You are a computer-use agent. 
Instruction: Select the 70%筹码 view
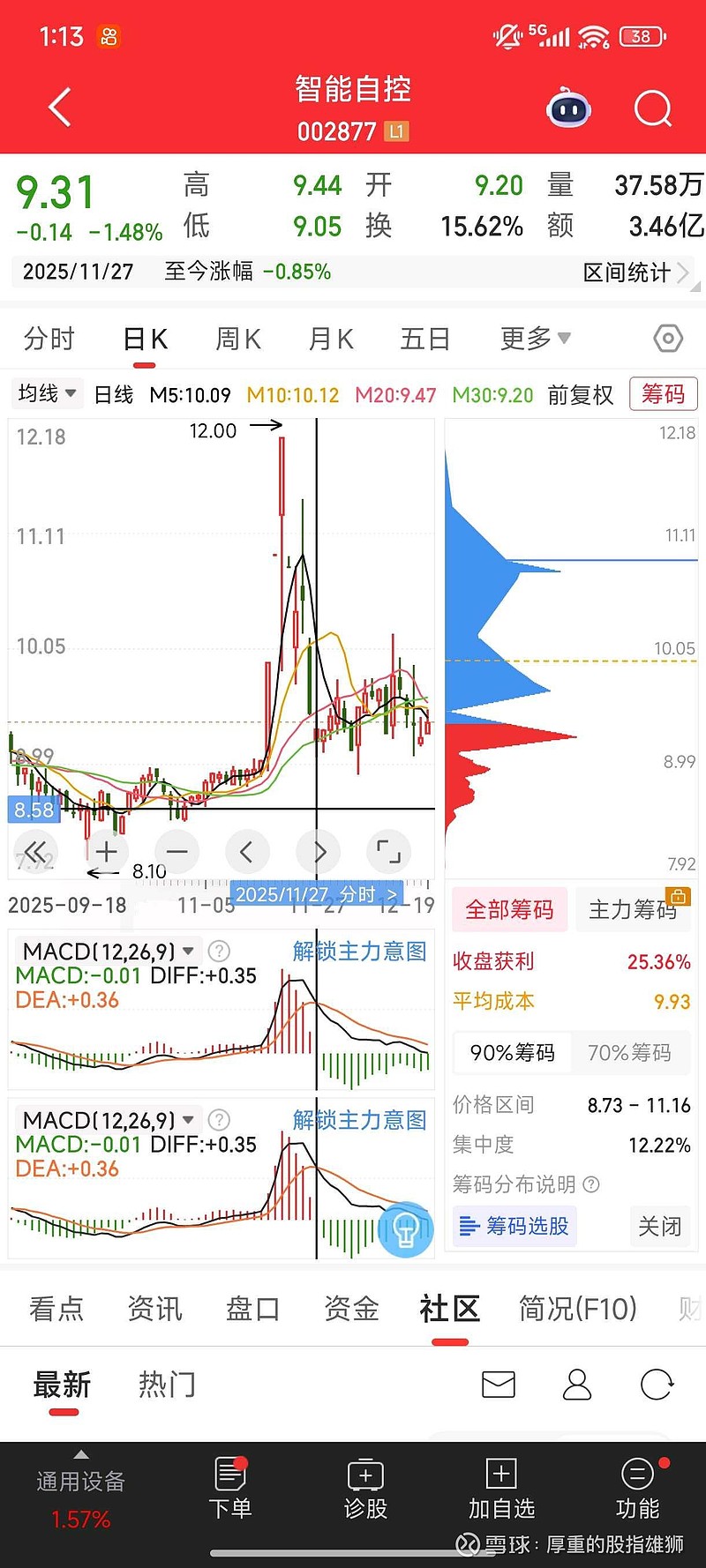pos(630,1053)
